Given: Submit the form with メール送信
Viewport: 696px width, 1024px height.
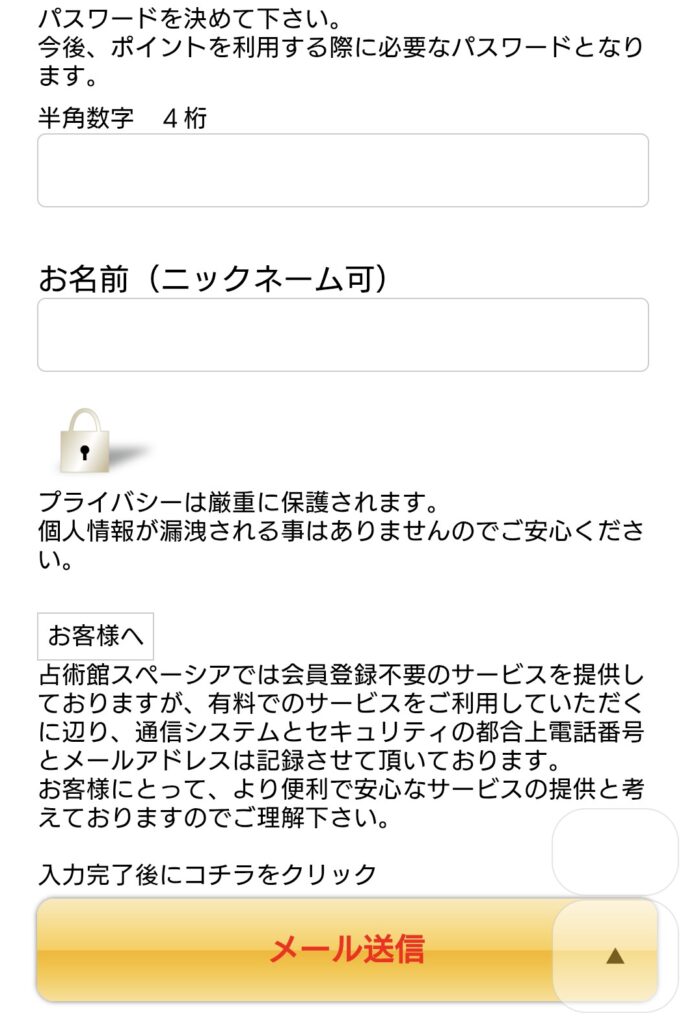Looking at the screenshot, I should 300,949.
